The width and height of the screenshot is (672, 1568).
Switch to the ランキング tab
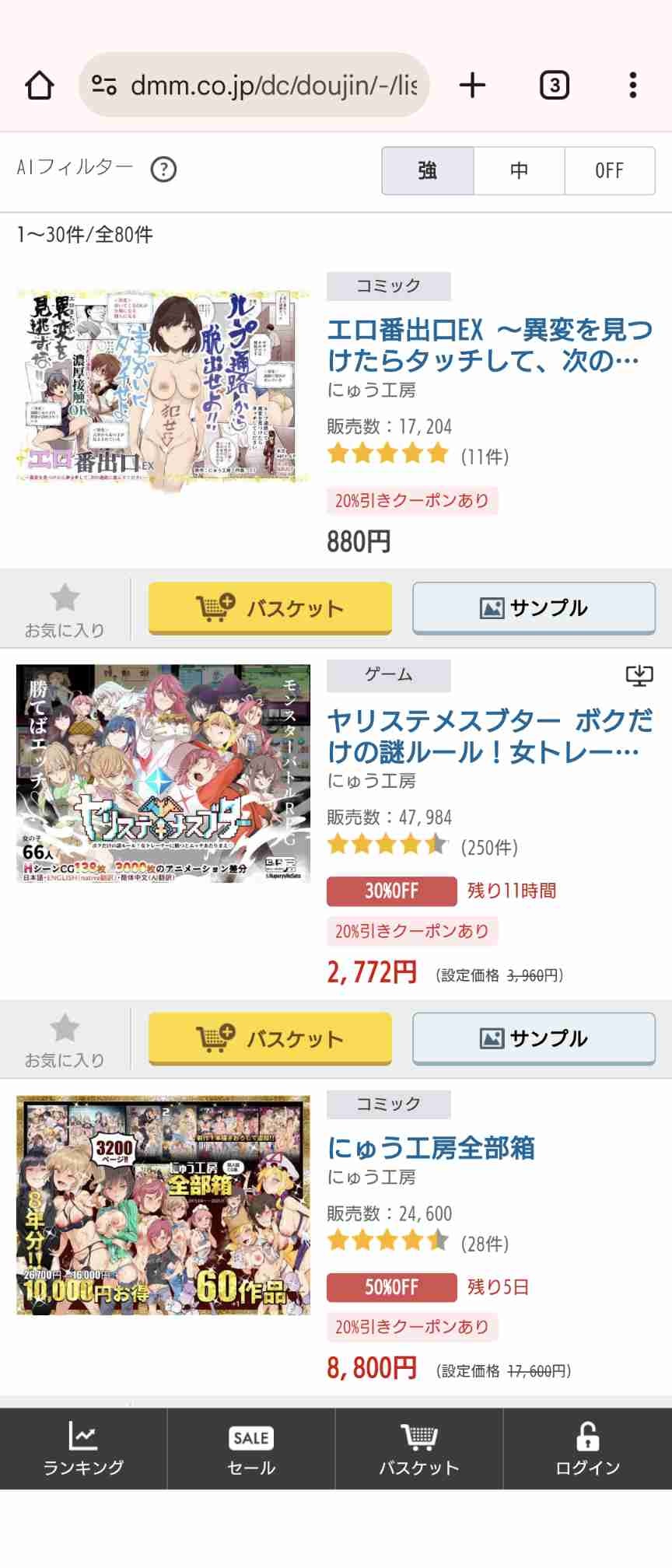pyautogui.click(x=83, y=1449)
